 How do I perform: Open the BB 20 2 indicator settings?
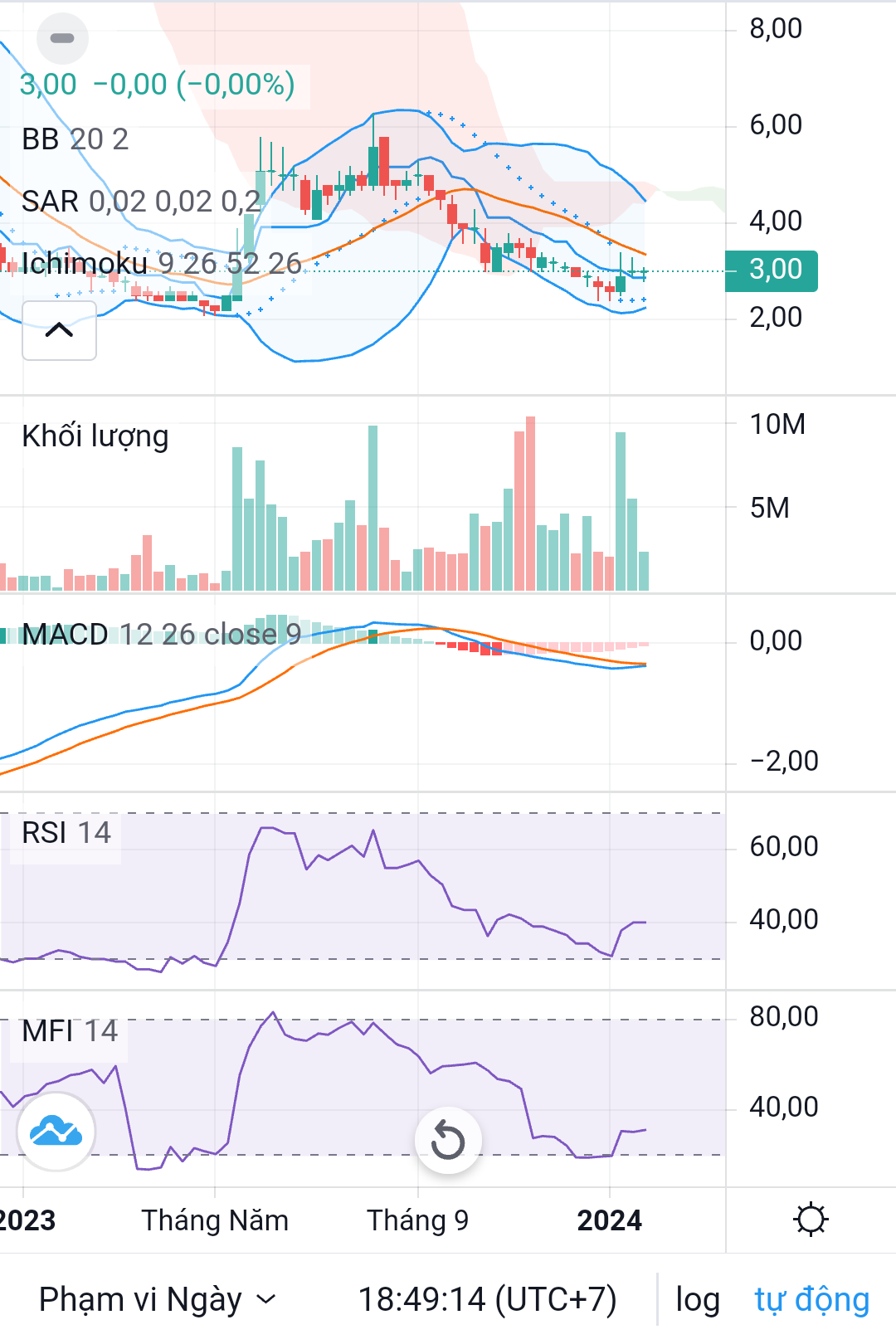(75, 139)
